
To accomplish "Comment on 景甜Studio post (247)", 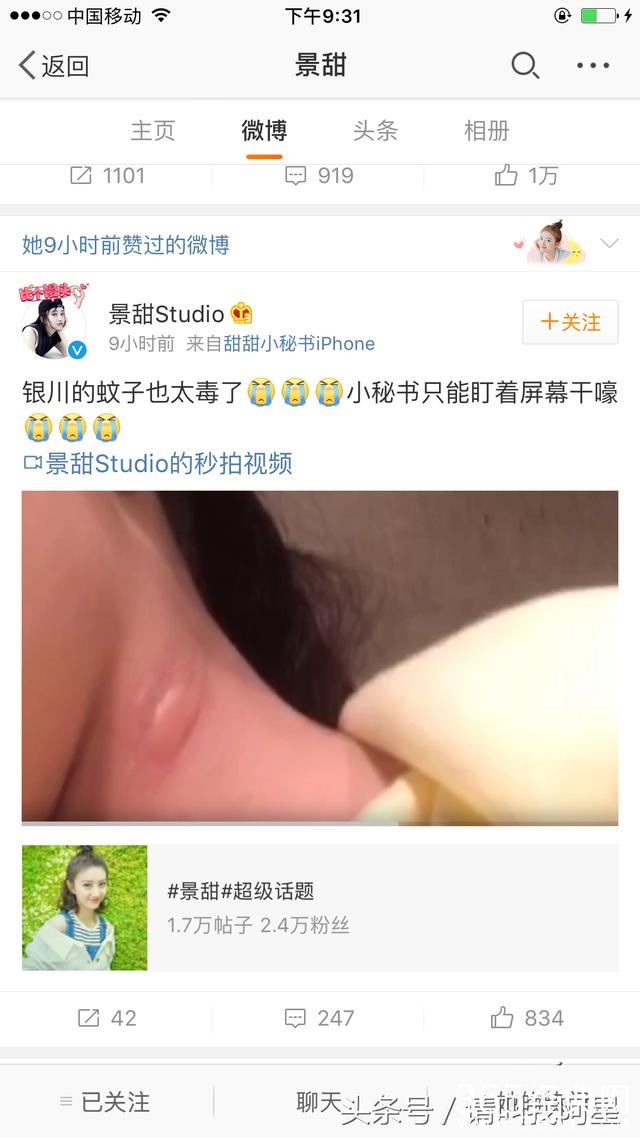I will pyautogui.click(x=320, y=1018).
